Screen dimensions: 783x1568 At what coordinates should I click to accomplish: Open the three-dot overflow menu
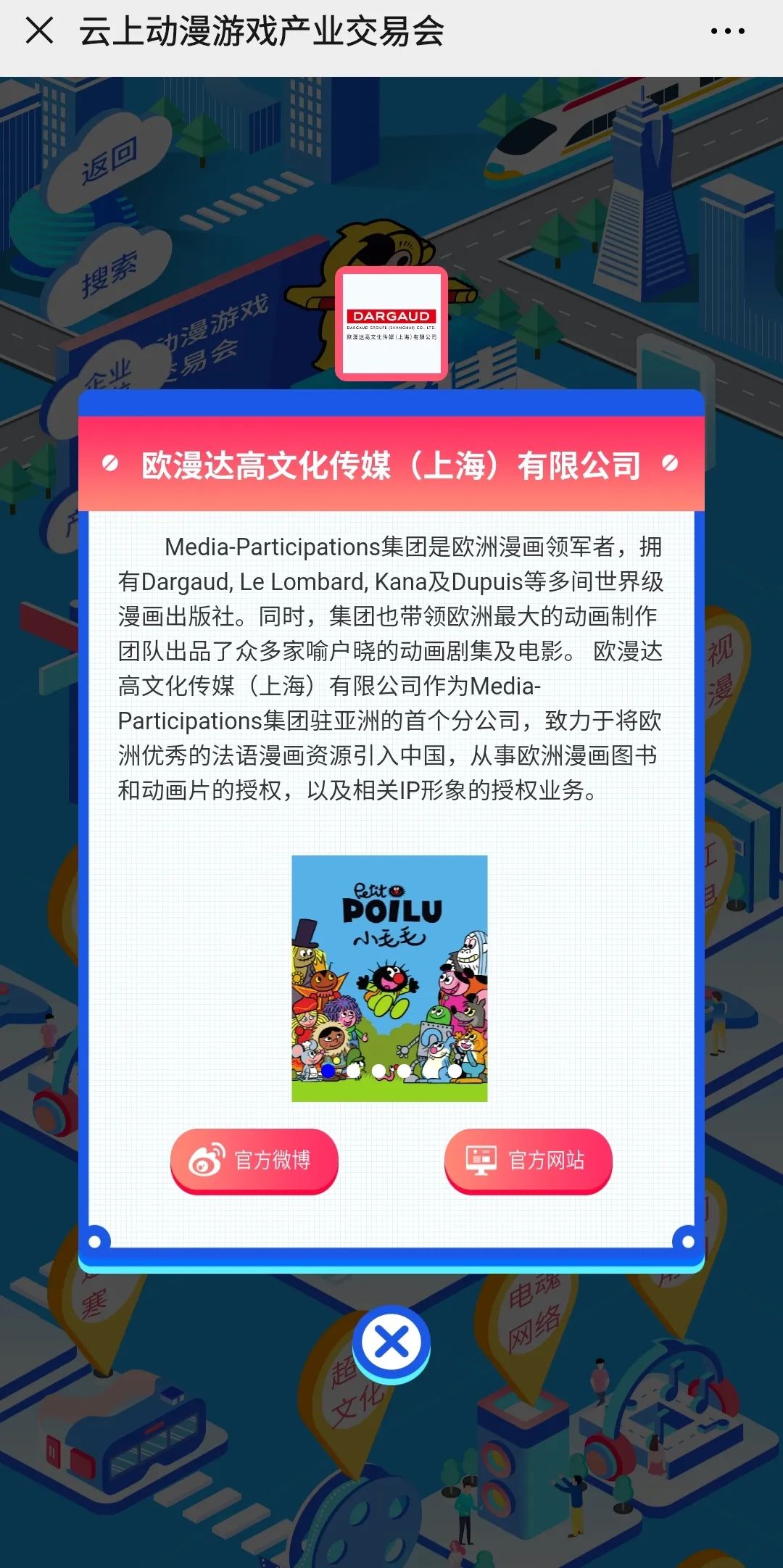point(727,31)
